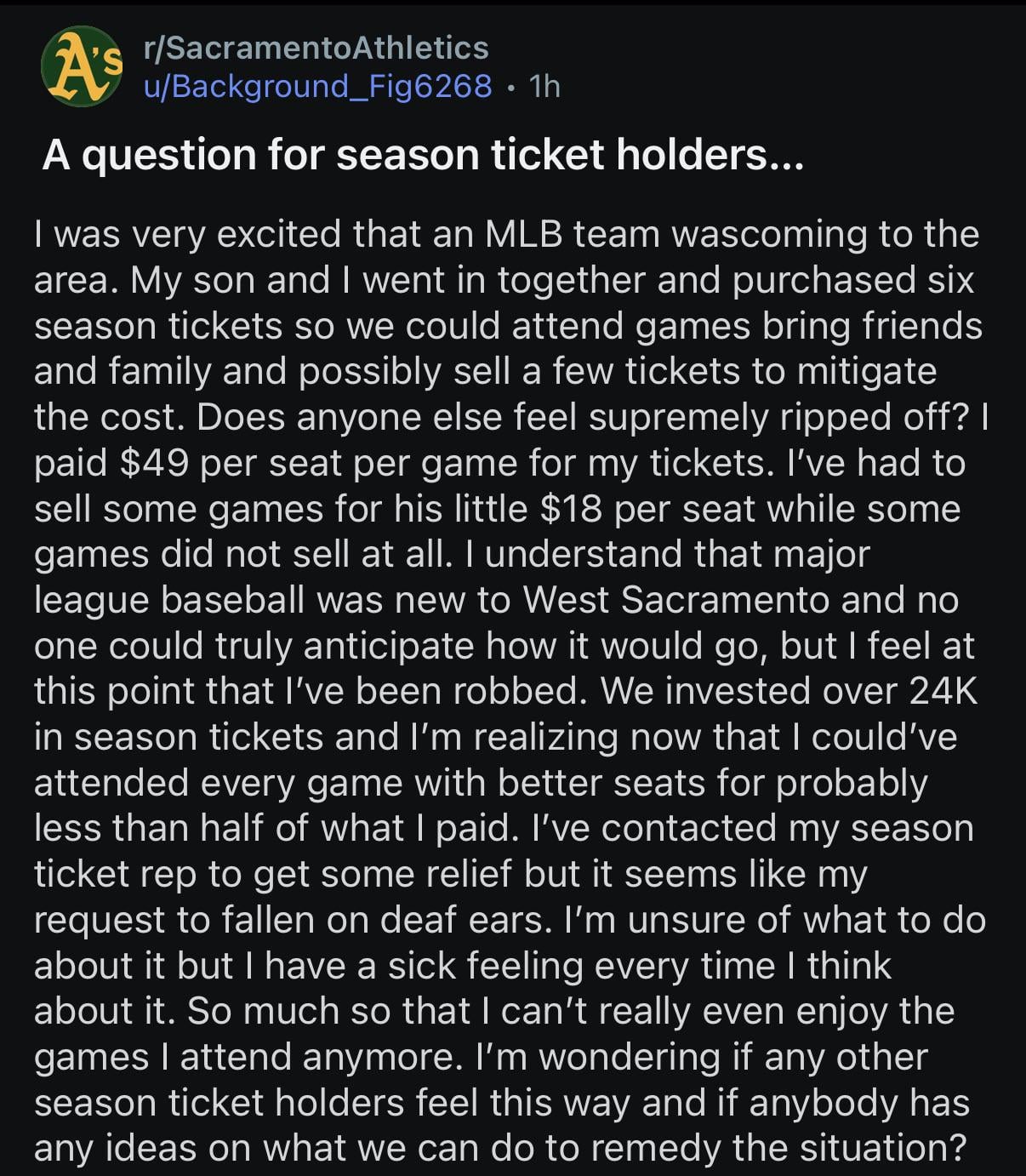Open the r/SacramentoAthletics subreddit link
1026x1176 pixels.
[x=316, y=48]
